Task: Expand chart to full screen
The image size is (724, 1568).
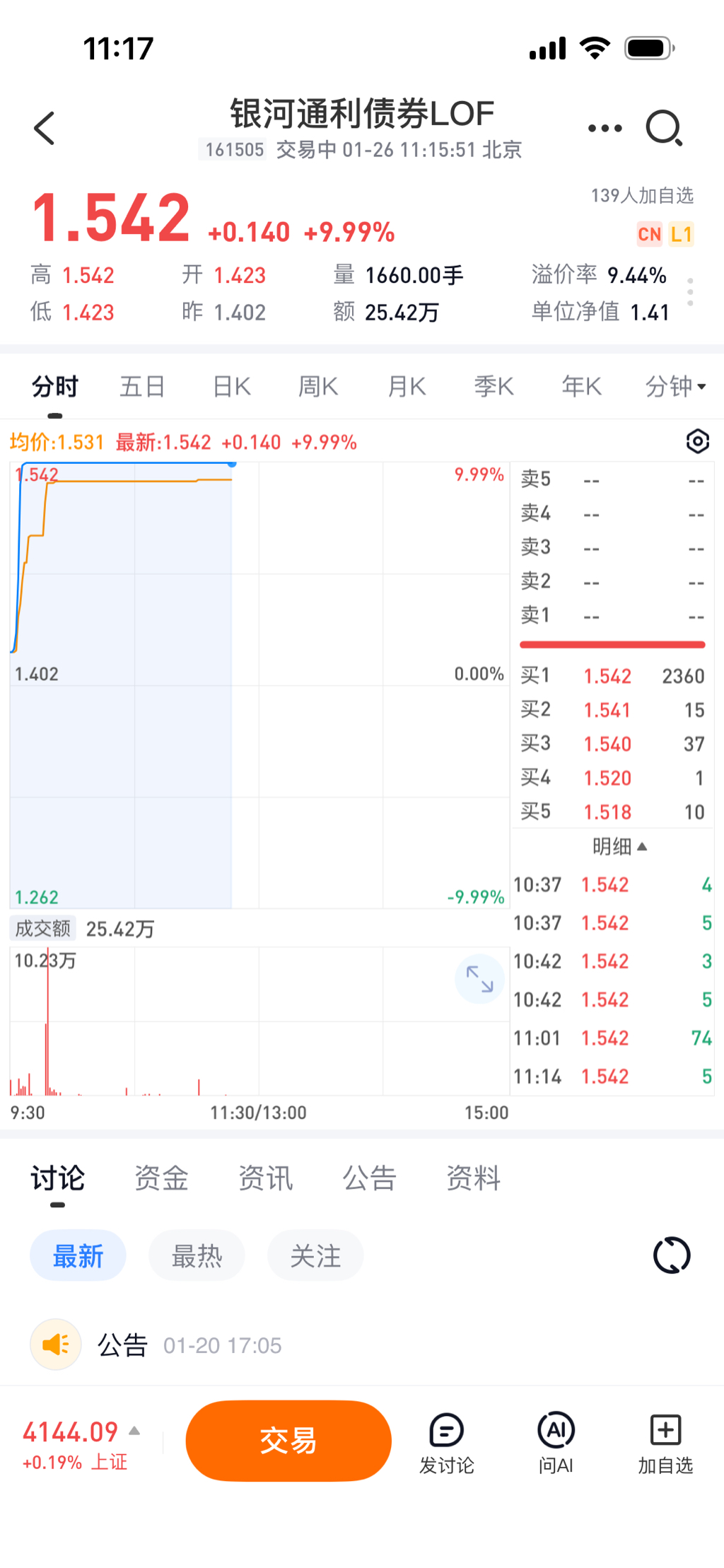Action: click(479, 979)
